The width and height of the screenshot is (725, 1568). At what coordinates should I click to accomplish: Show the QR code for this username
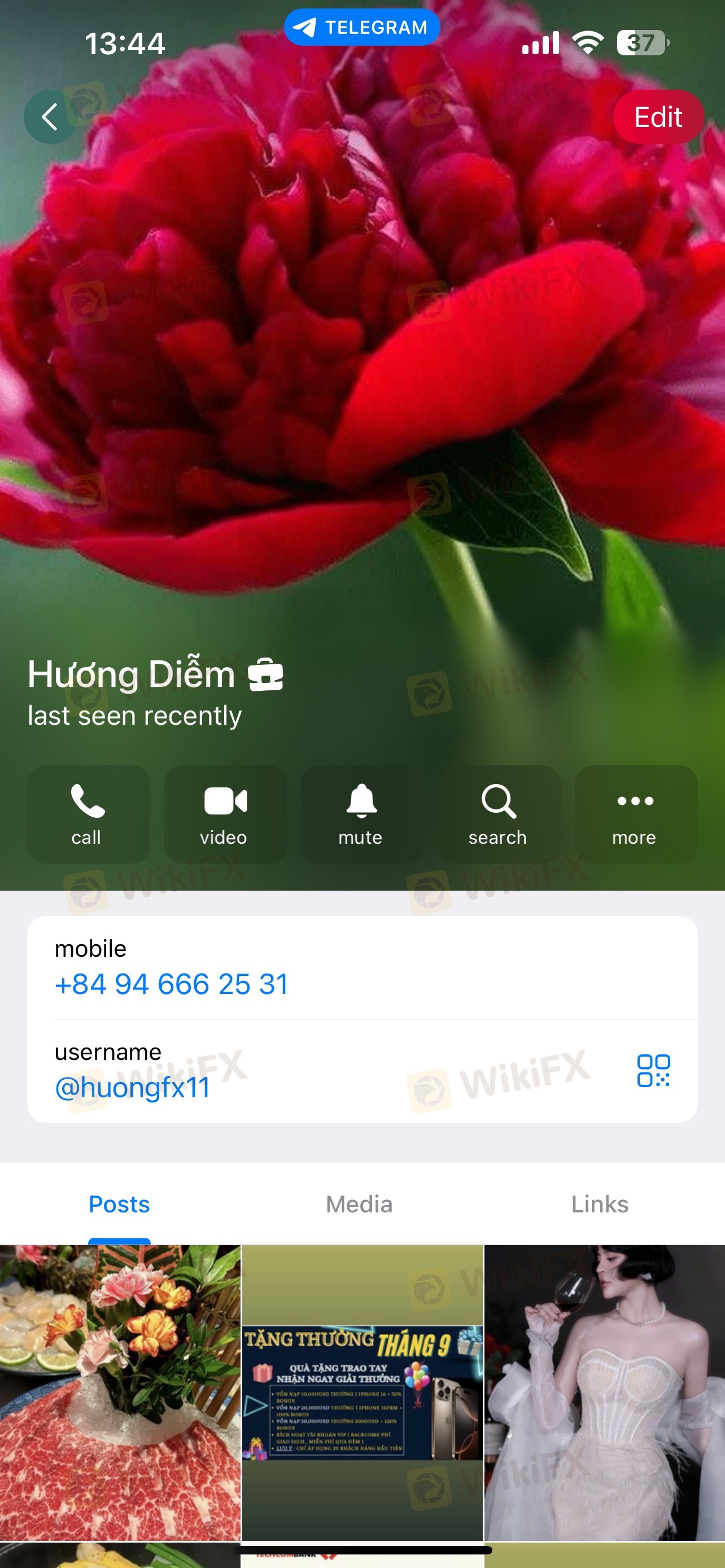point(653,1071)
